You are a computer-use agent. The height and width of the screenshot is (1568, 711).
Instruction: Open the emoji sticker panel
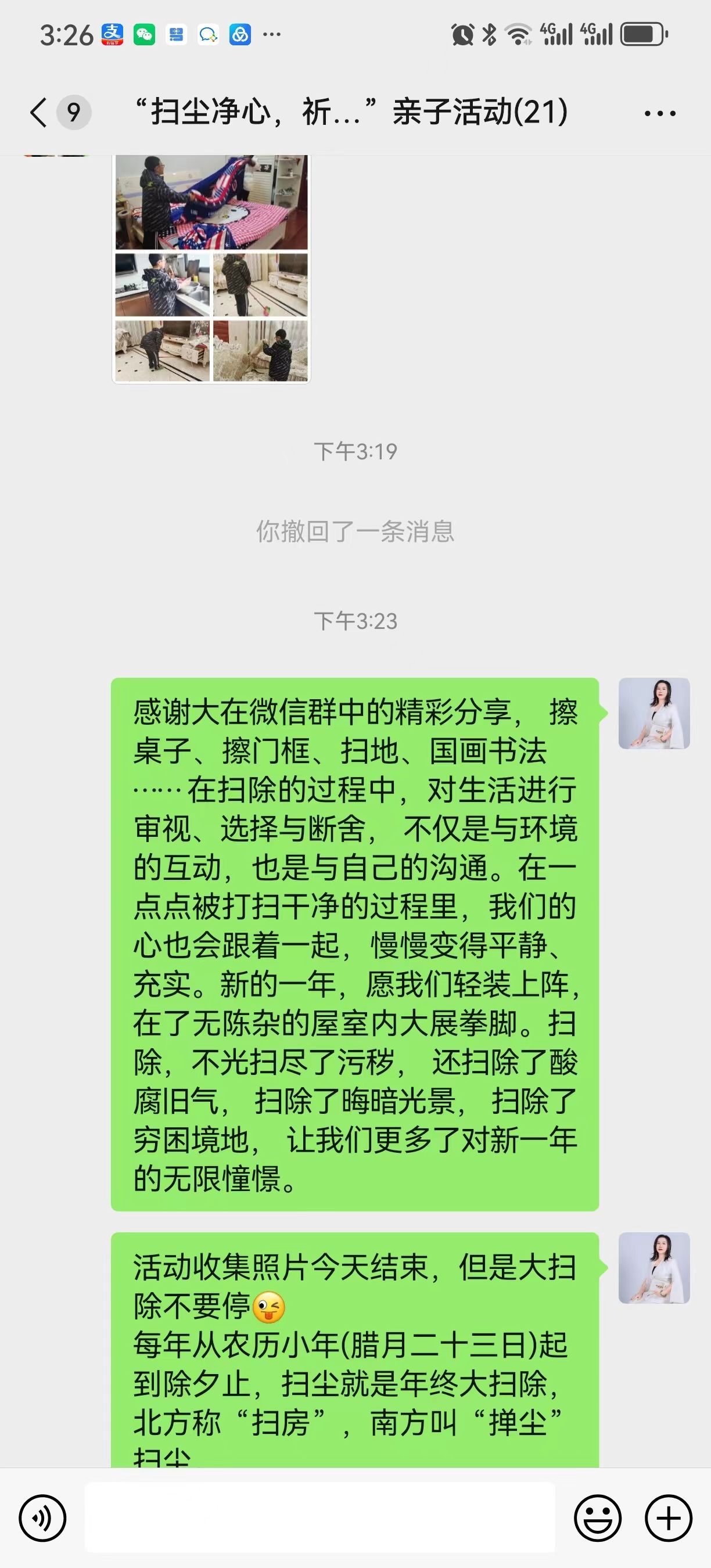click(597, 1518)
